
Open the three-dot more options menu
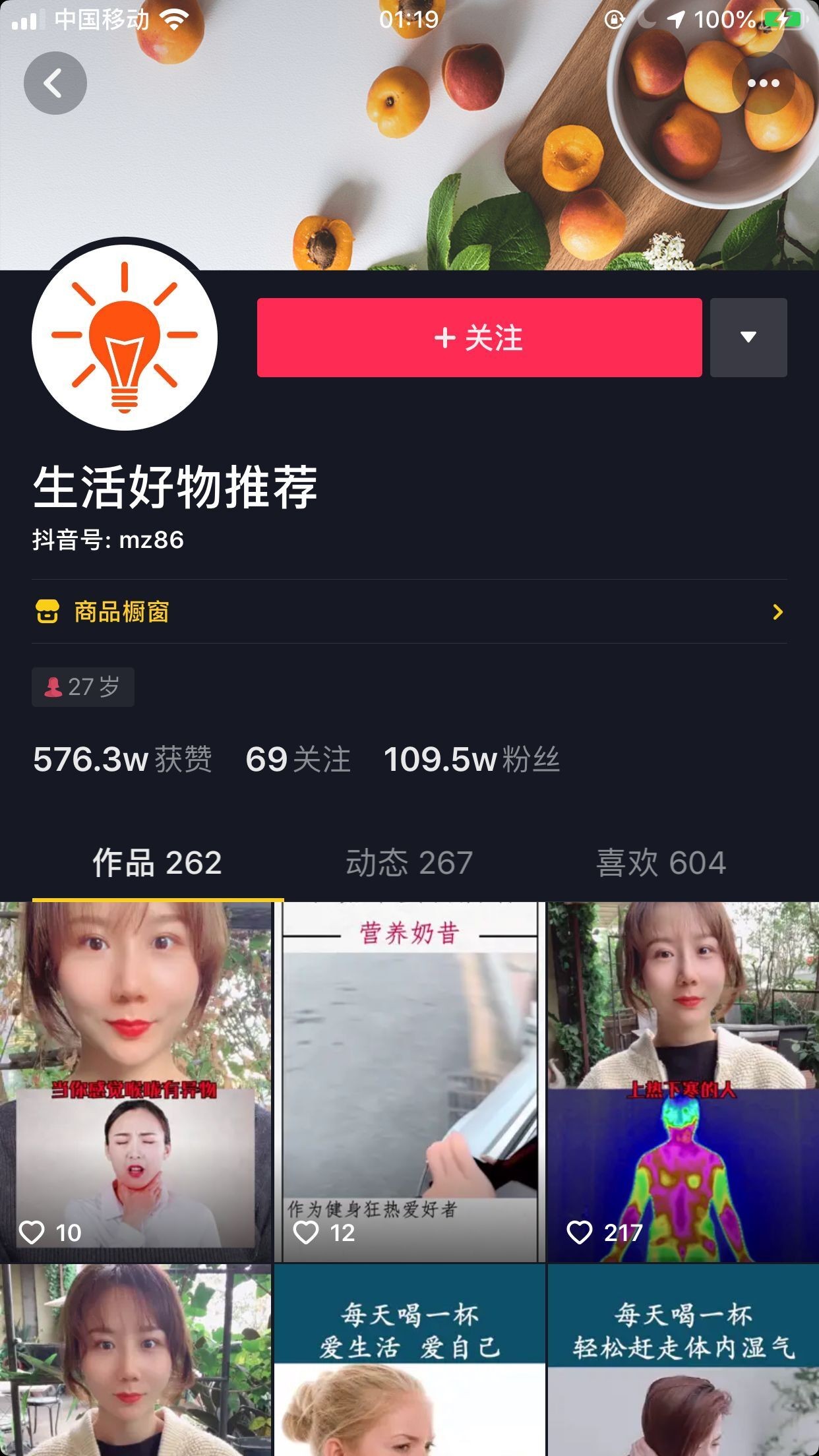pos(763,83)
